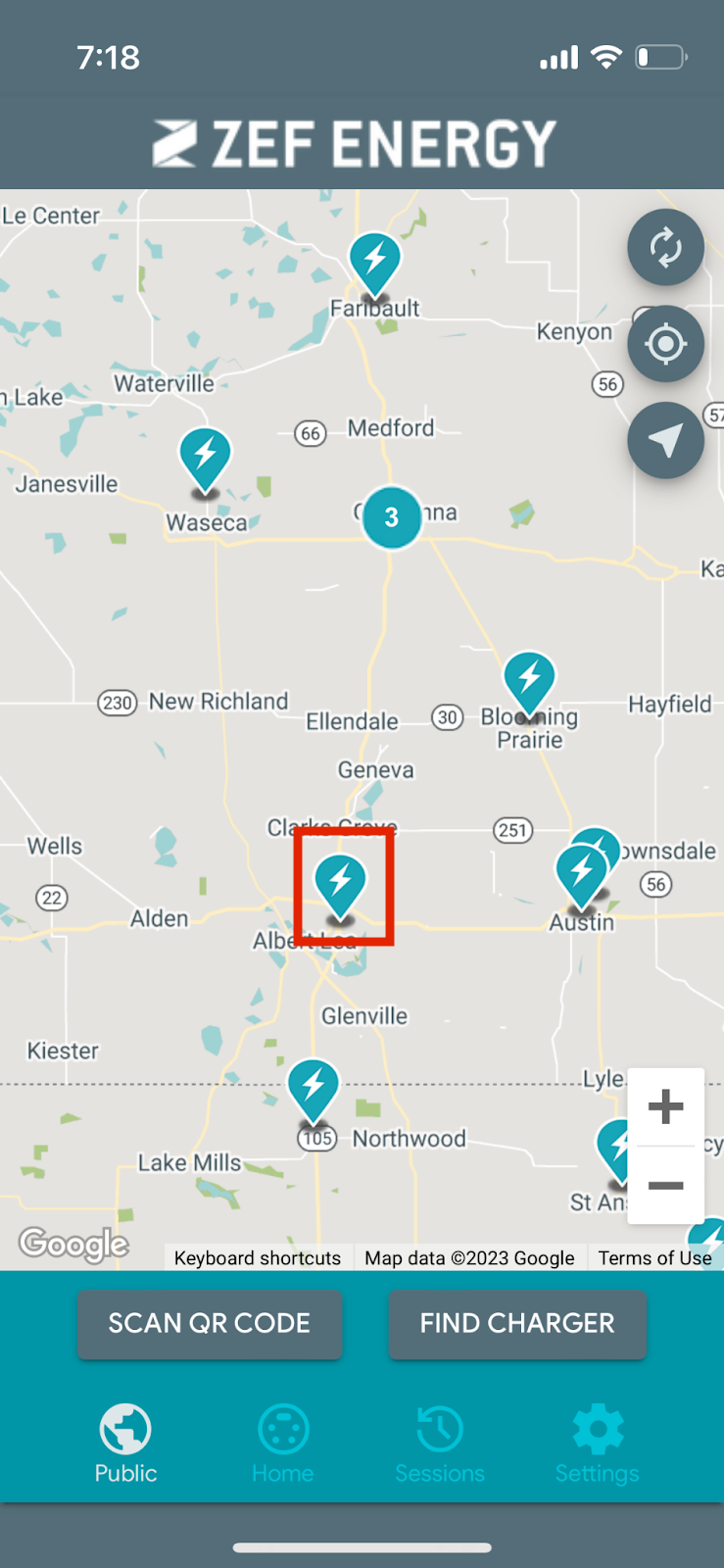The width and height of the screenshot is (724, 1568).
Task: Open the Sessions tab
Action: [x=440, y=1444]
